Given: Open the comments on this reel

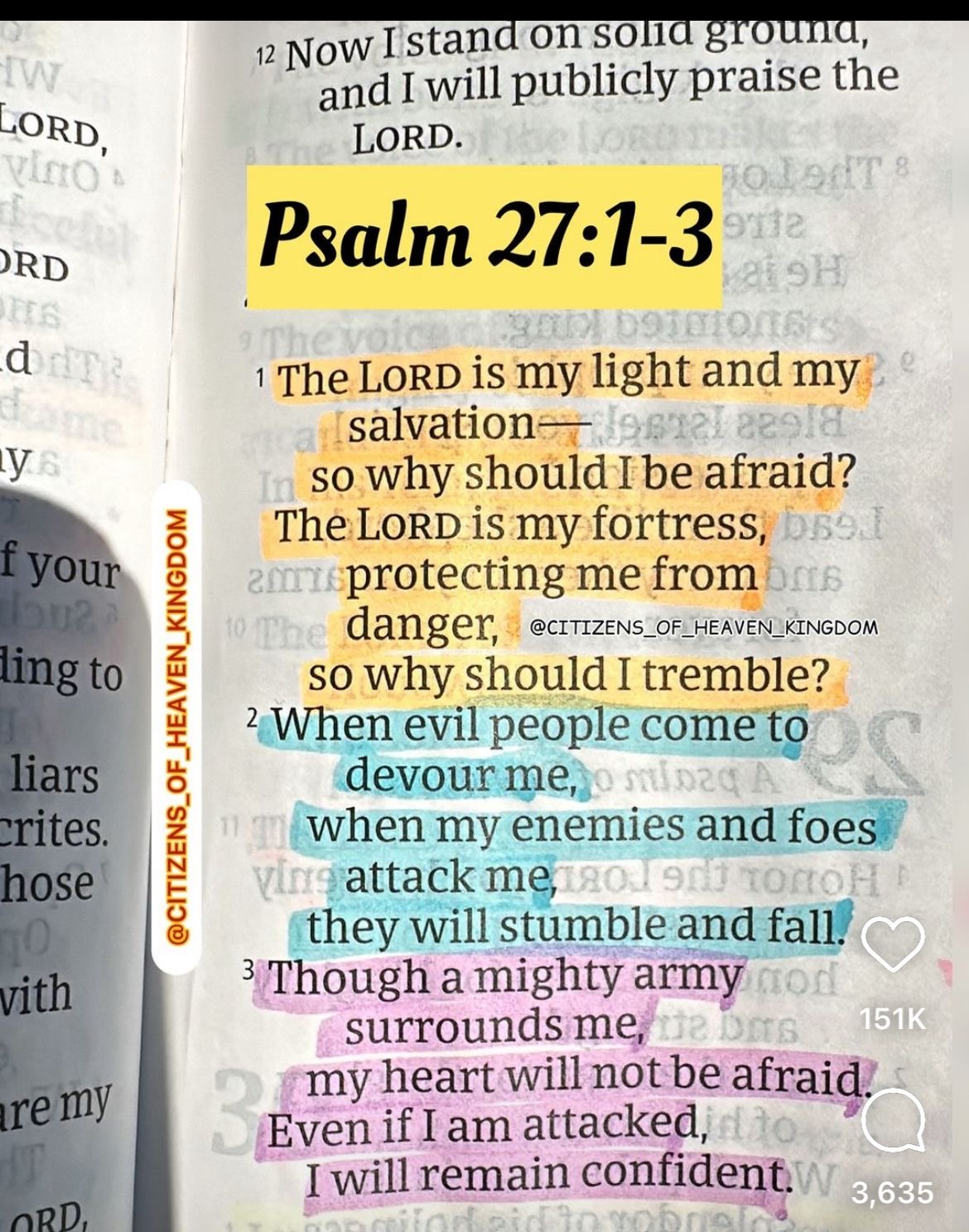Looking at the screenshot, I should click(893, 1120).
